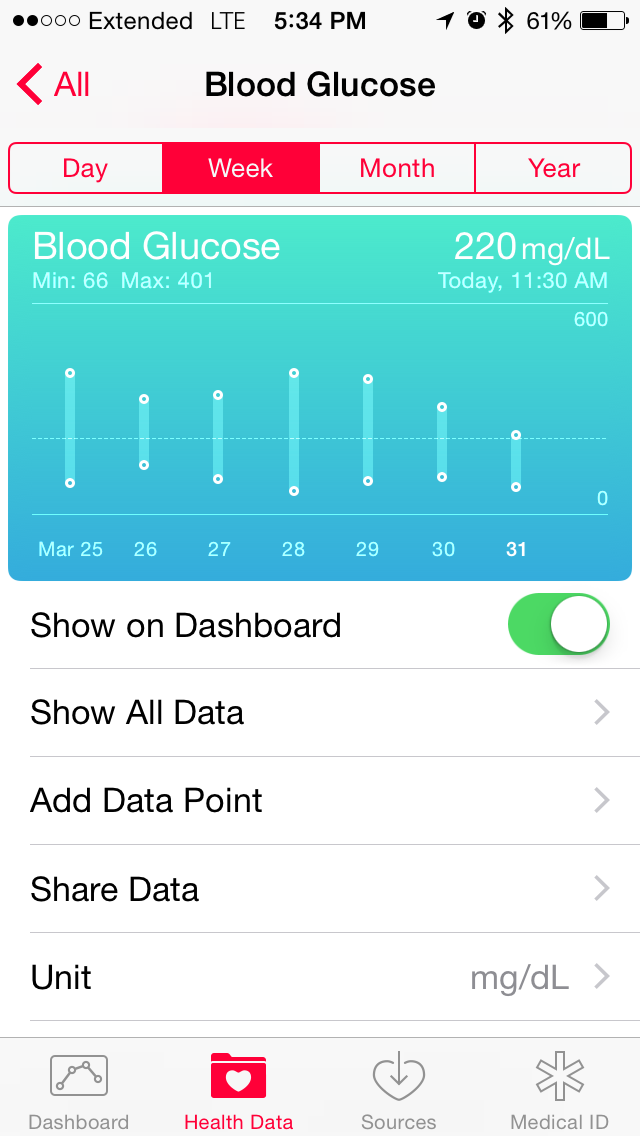
Task: Open the Share Data row
Action: click(320, 889)
